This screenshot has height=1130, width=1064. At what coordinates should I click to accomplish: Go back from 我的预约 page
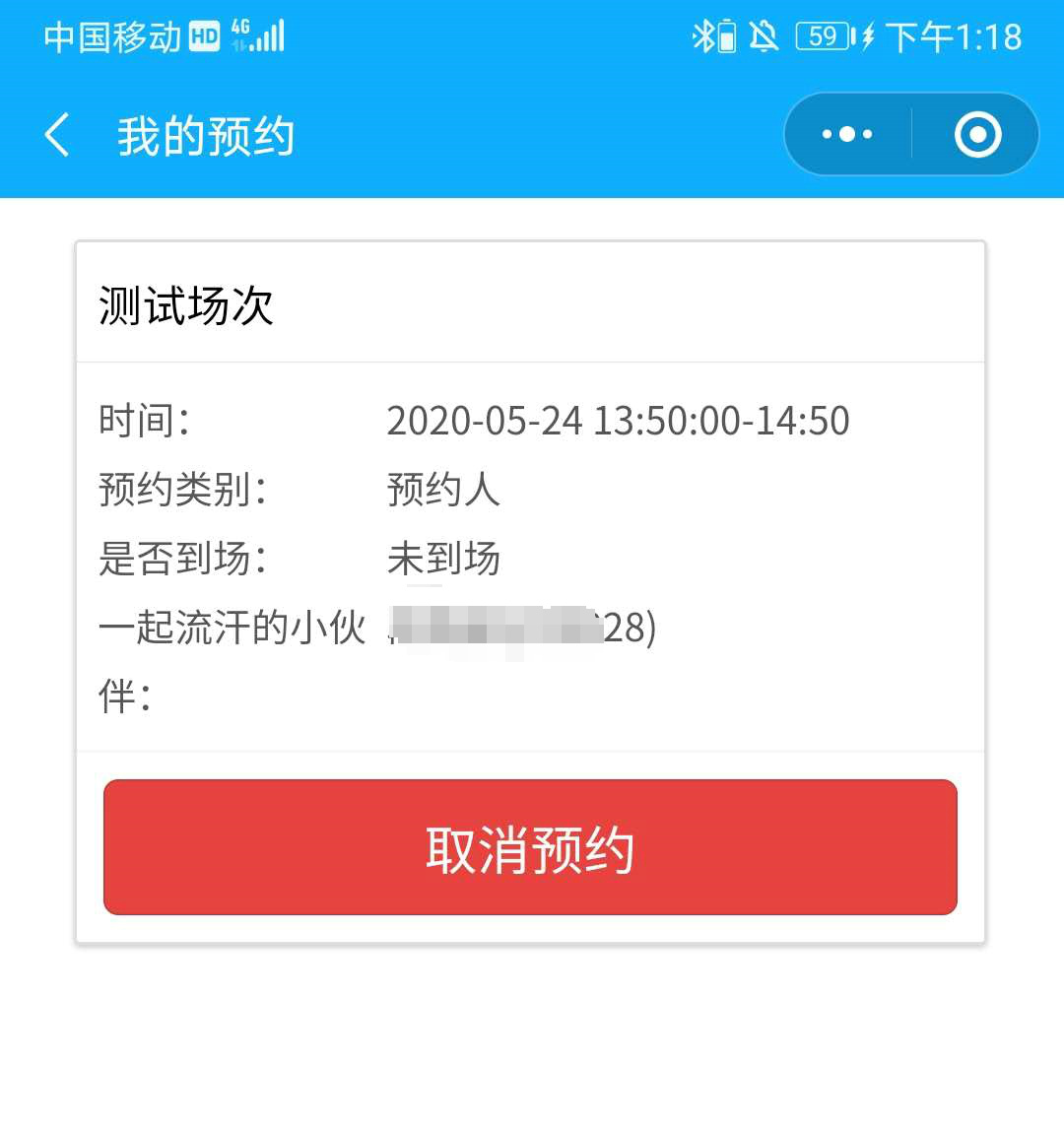coord(57,135)
